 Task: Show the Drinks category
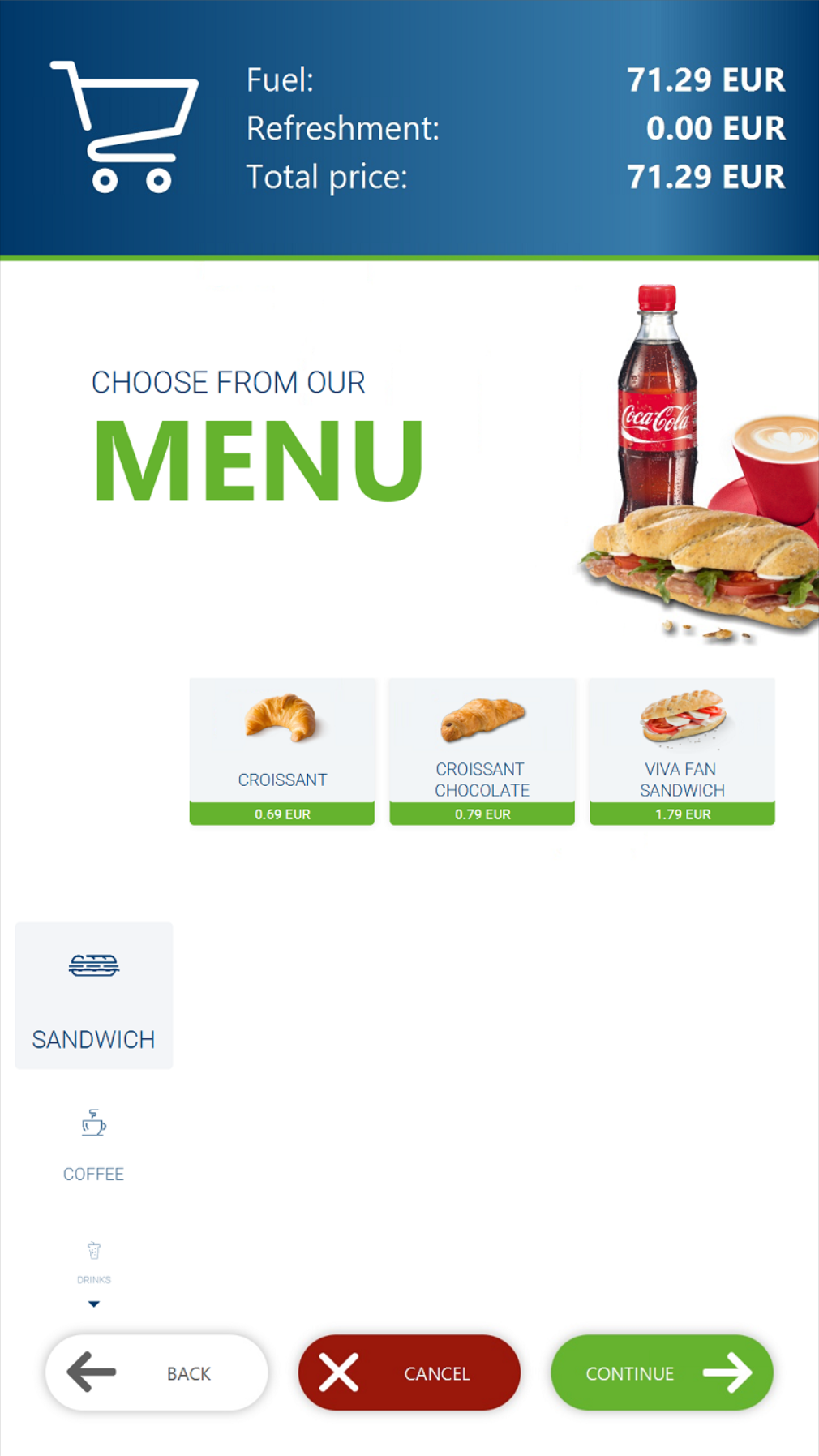(94, 1261)
